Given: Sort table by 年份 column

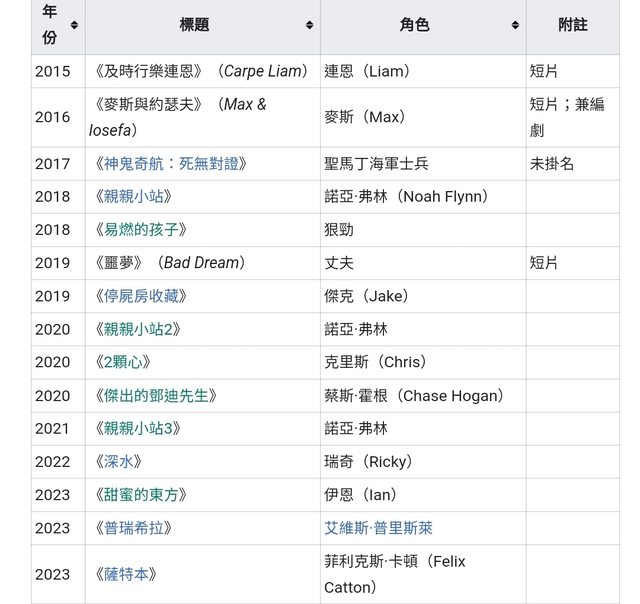Looking at the screenshot, I should 74,25.
